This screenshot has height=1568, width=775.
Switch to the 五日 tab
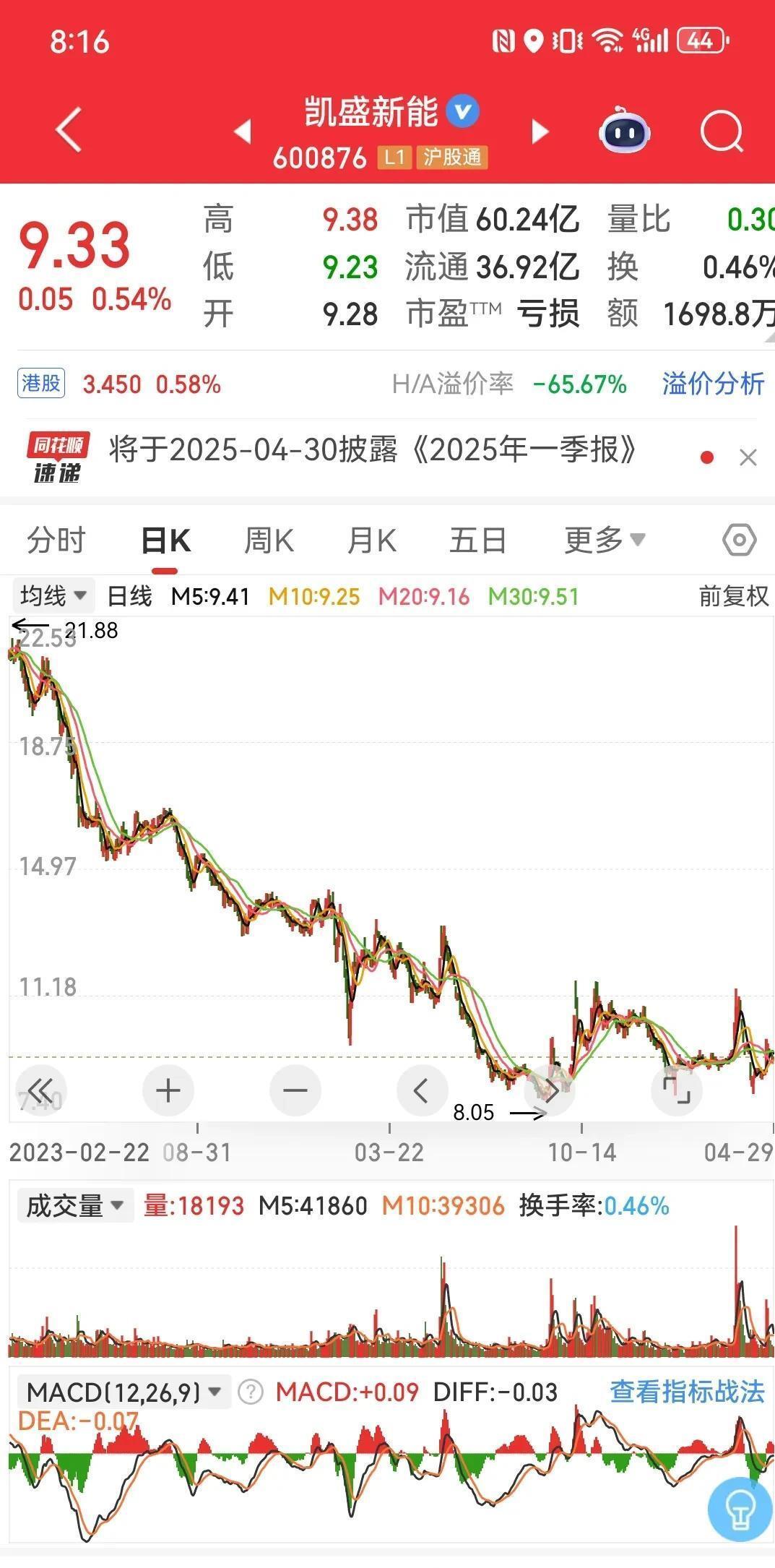477,540
